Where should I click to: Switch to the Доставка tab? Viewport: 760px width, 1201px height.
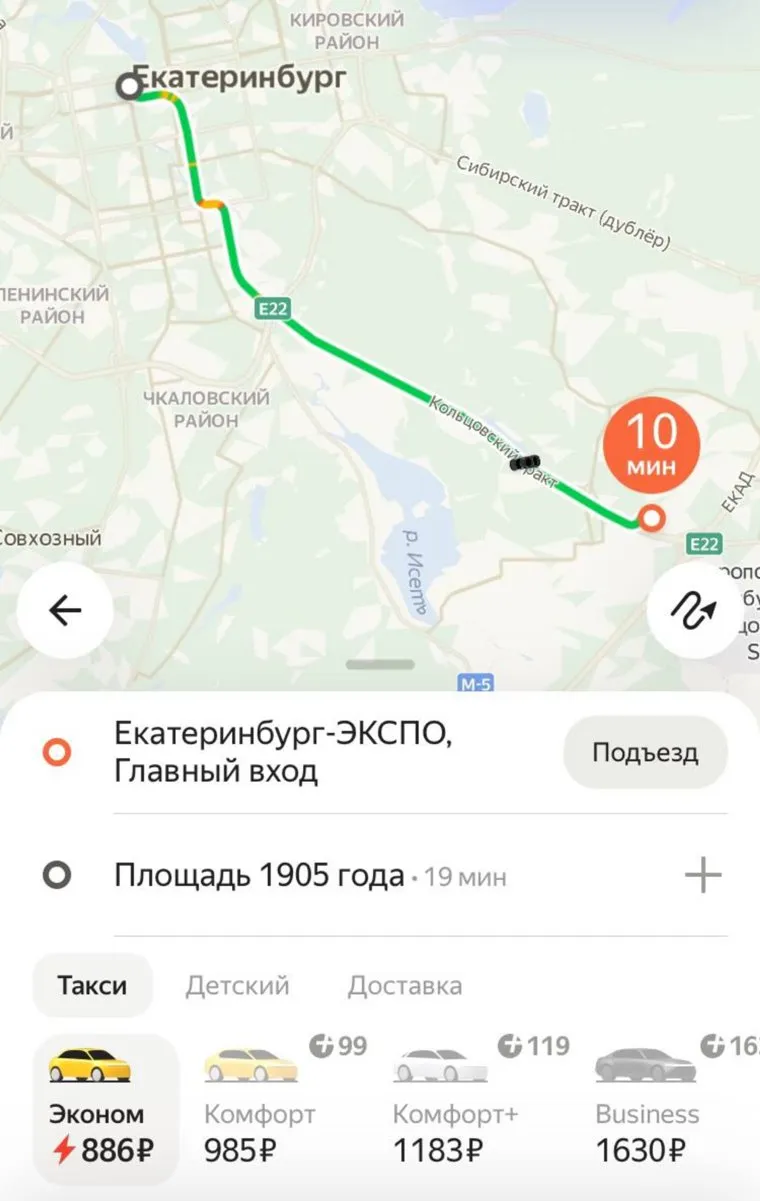(404, 985)
